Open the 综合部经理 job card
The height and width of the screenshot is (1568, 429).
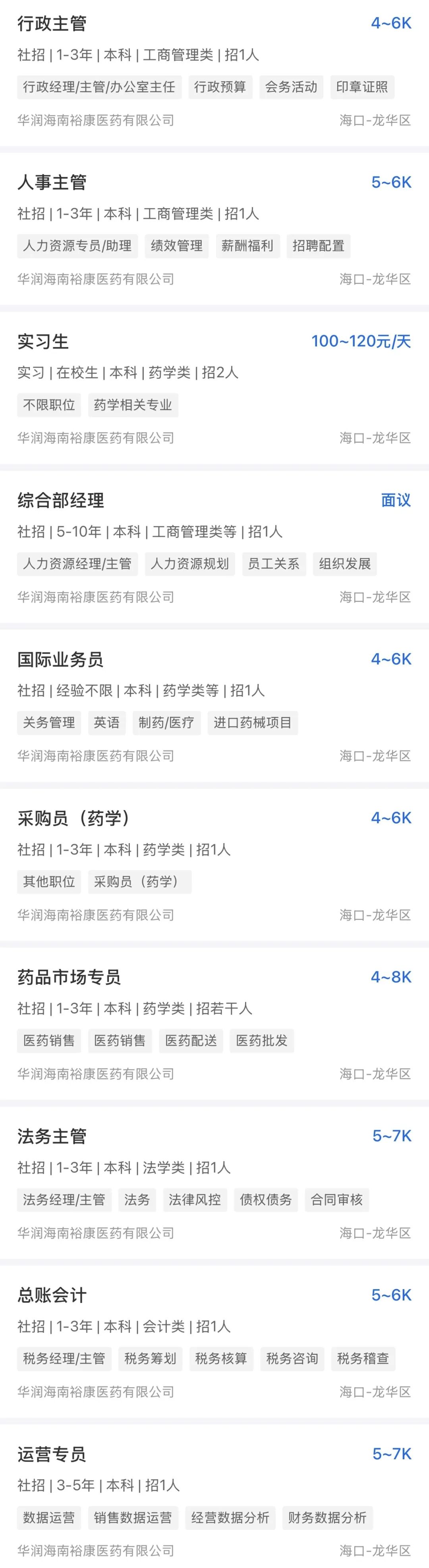[x=60, y=500]
